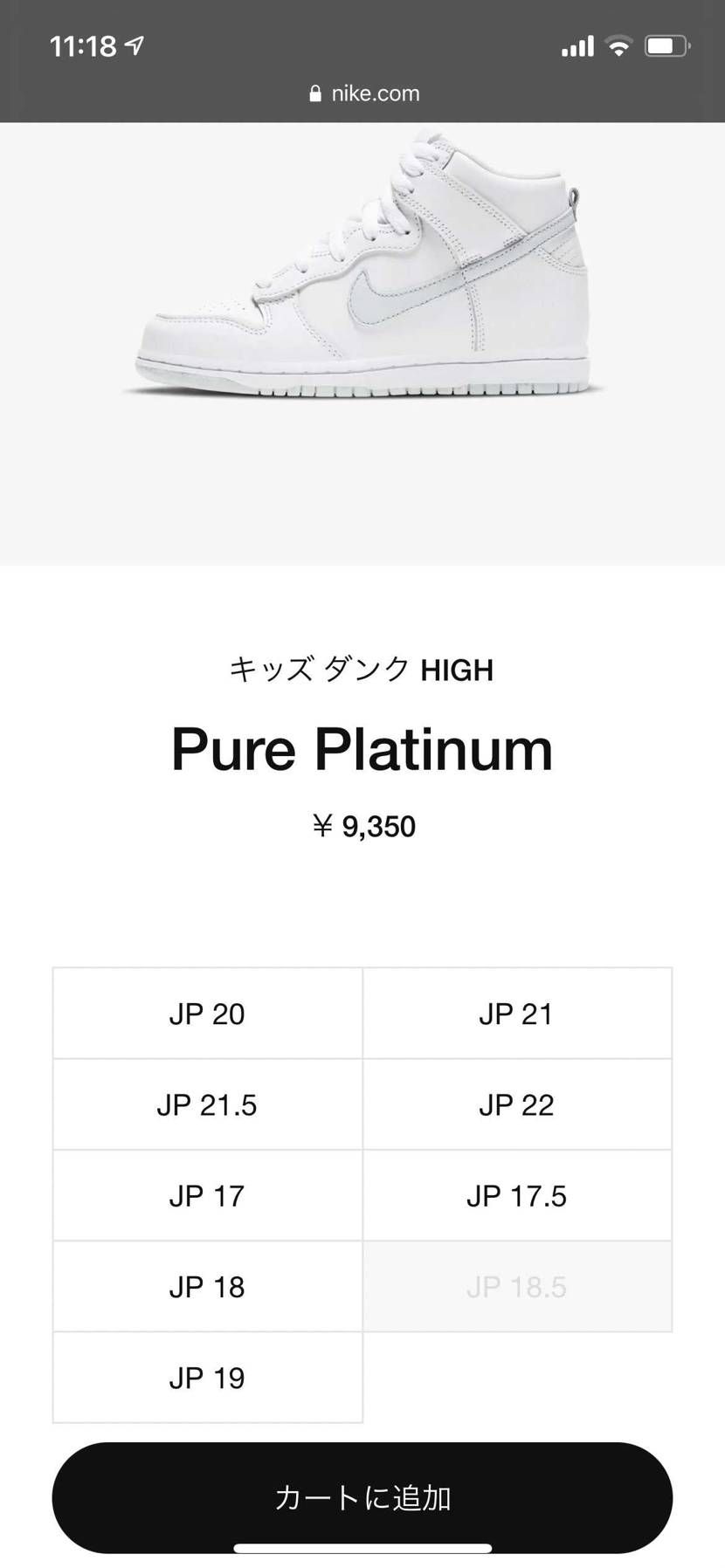Tap the padlock icon beside nike.com
The width and height of the screenshot is (725, 1568).
[x=316, y=93]
